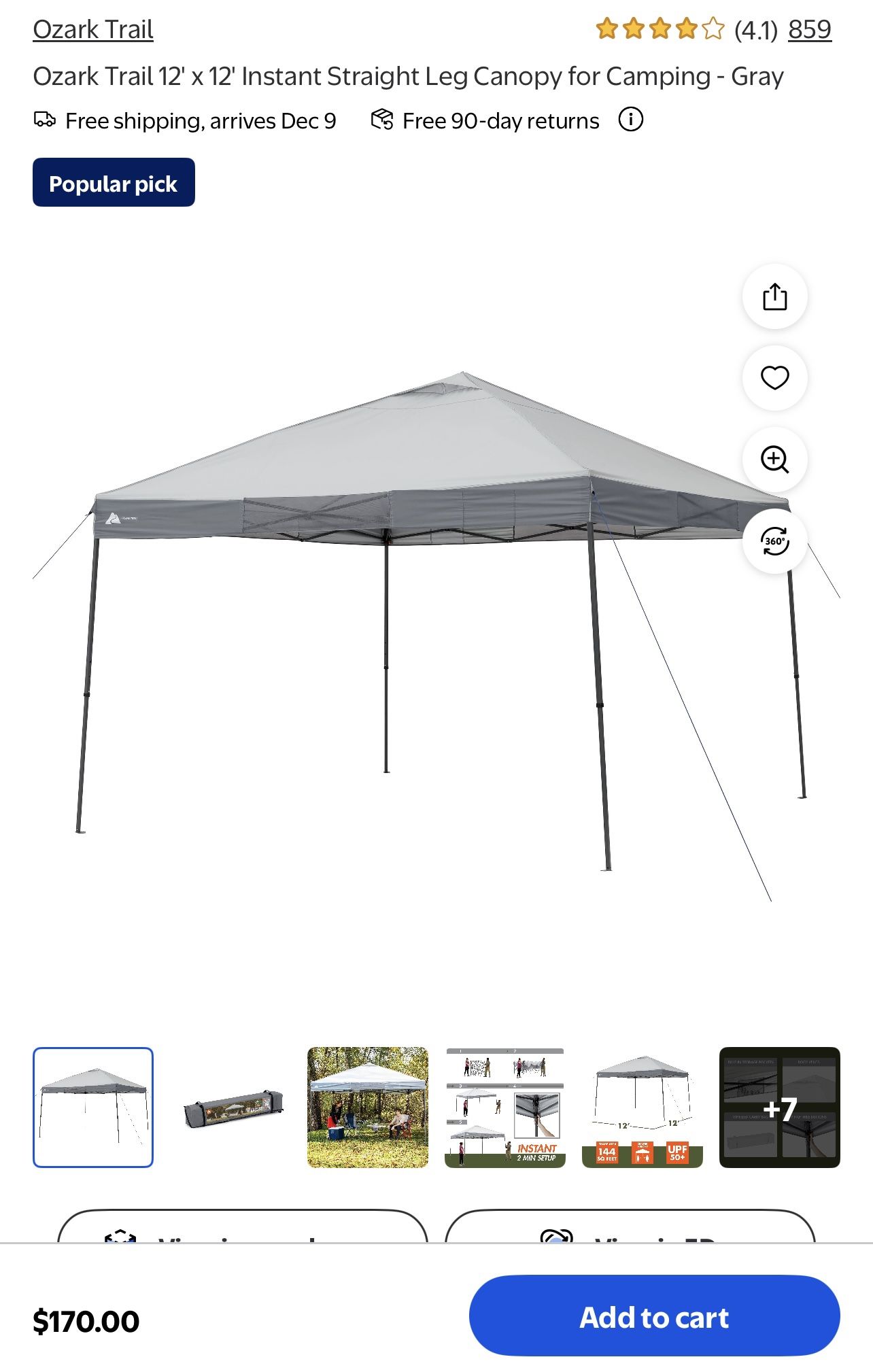873x1372 pixels.
Task: Click the Popular pick badge
Action: tap(113, 182)
